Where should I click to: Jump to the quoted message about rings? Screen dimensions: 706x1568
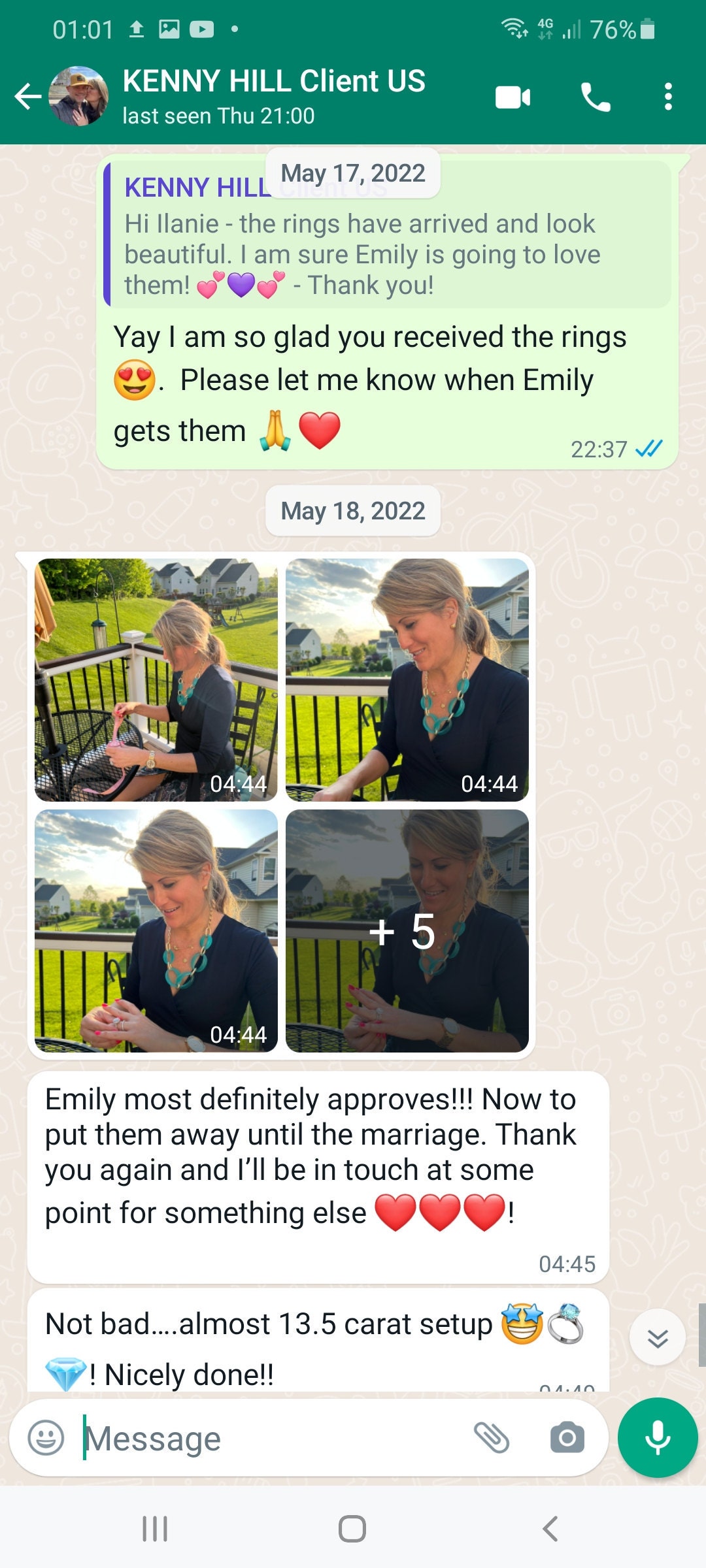[387, 235]
